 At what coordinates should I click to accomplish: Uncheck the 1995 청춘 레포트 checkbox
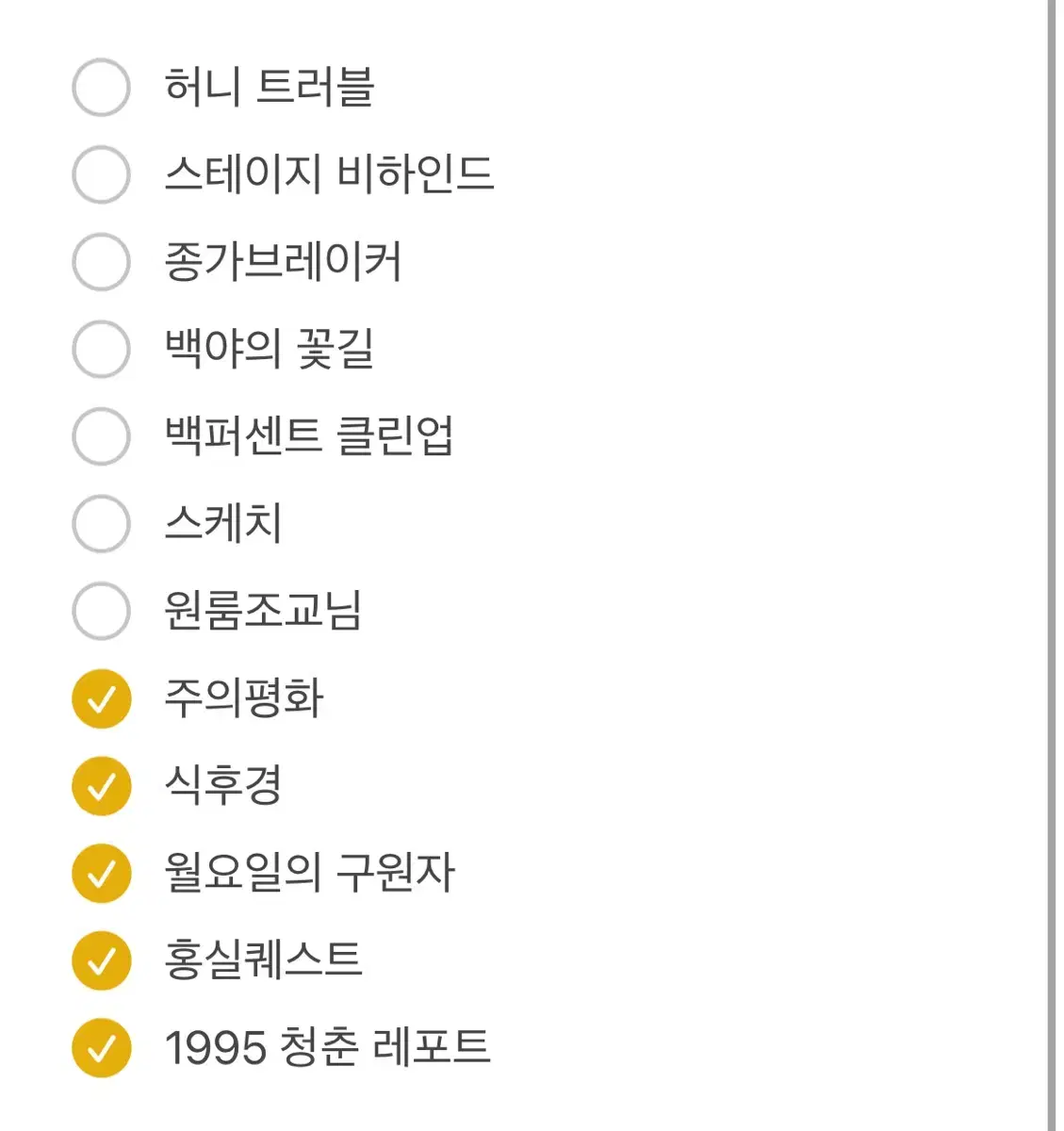tap(102, 1048)
